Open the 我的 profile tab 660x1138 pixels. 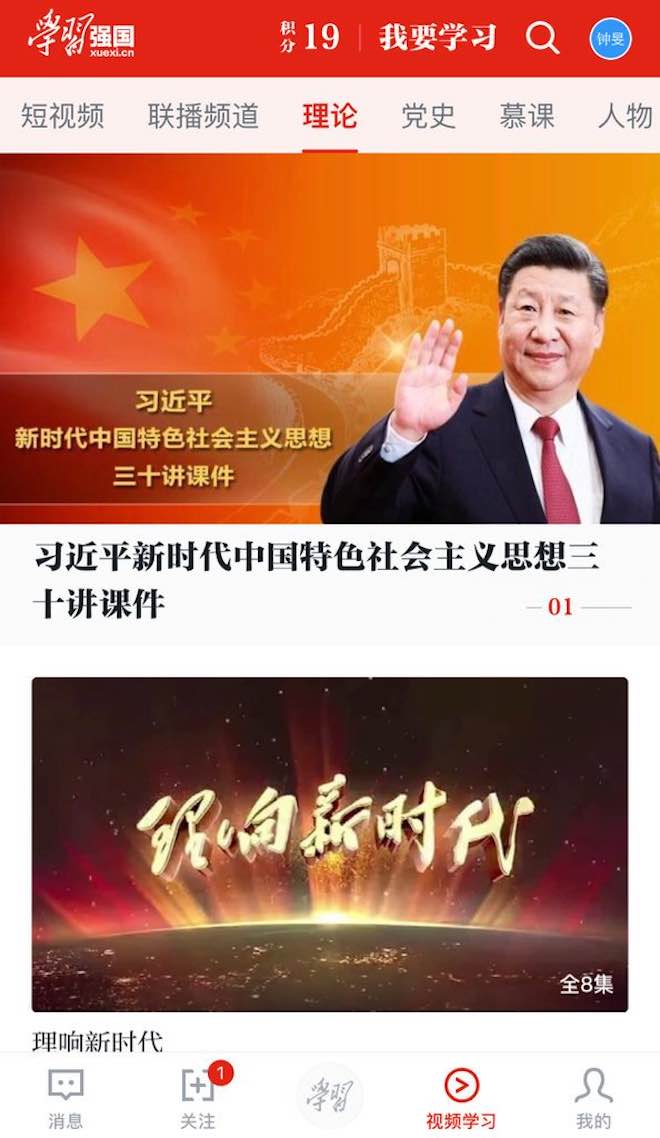(x=593, y=1097)
